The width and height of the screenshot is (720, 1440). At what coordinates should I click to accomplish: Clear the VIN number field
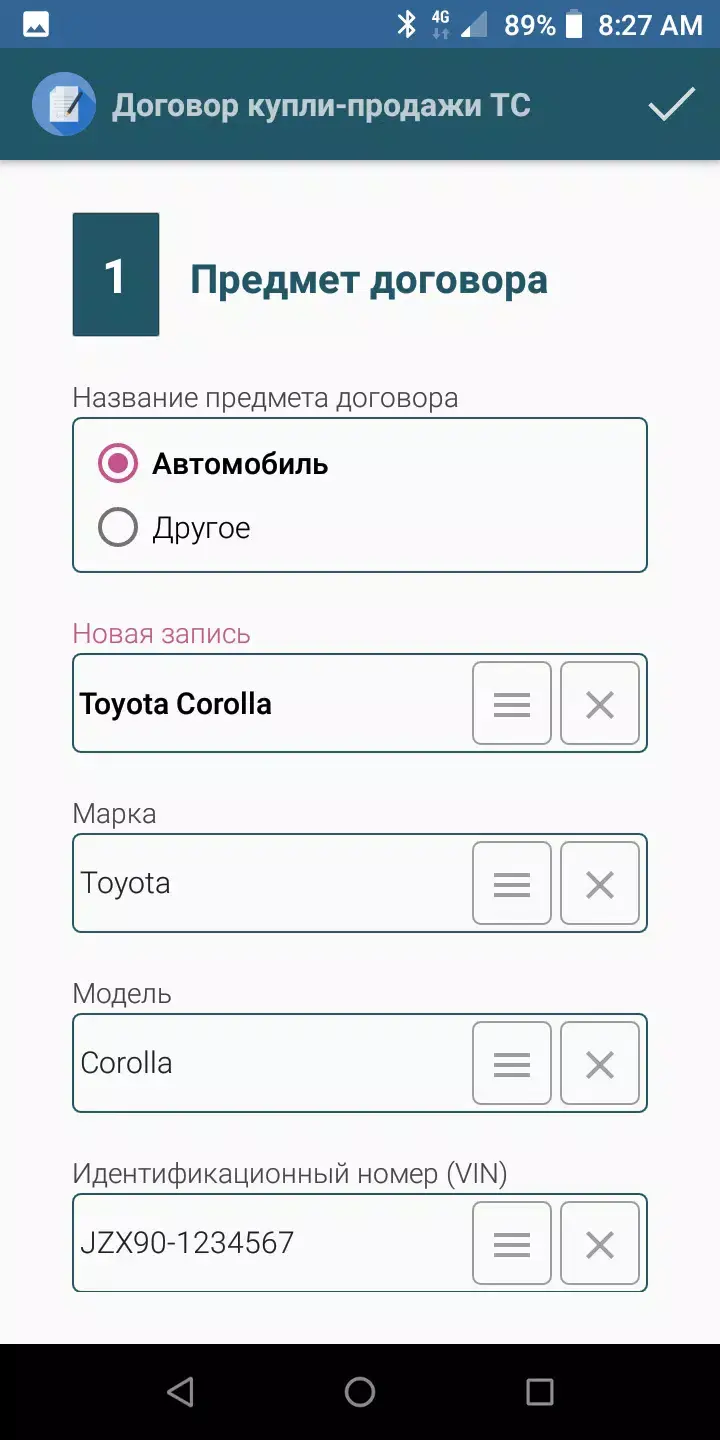point(599,1243)
